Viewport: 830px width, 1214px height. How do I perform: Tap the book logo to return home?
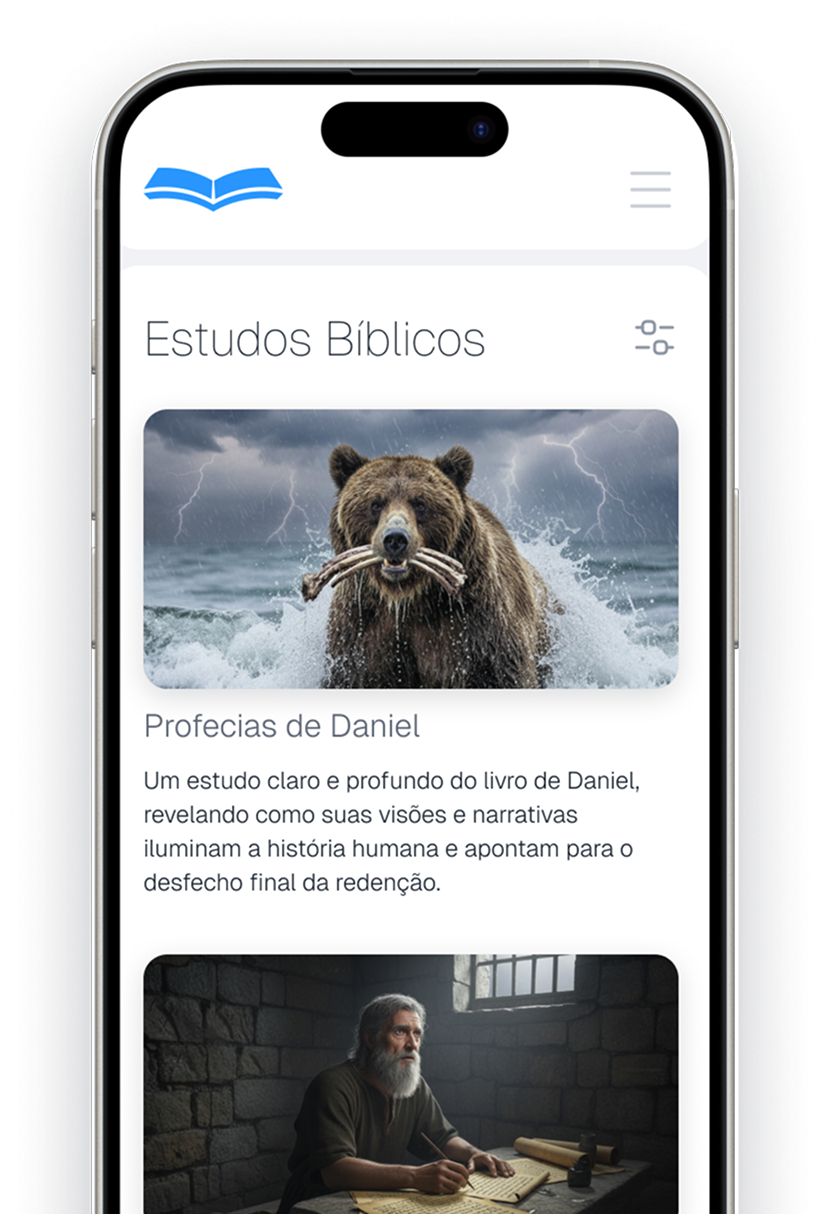point(214,189)
